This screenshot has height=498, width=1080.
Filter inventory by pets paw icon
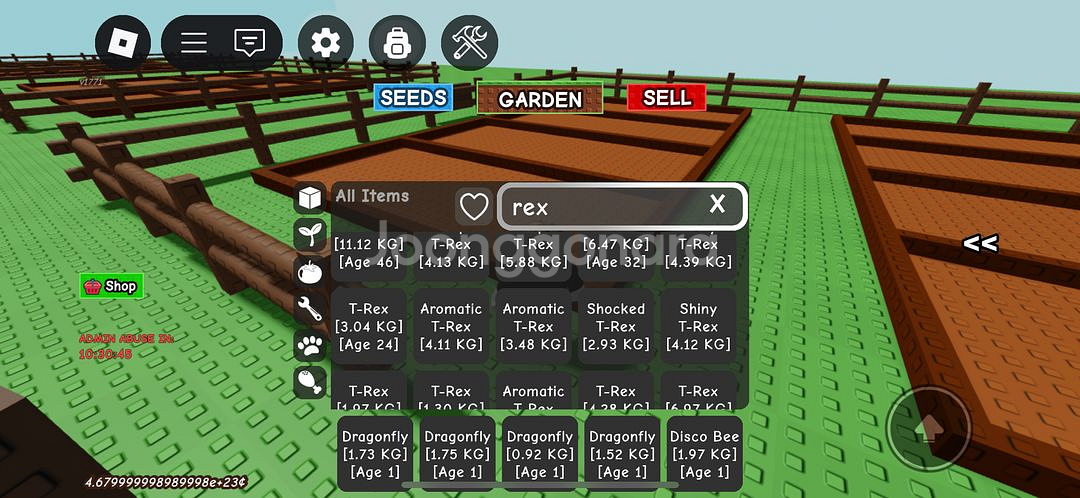click(309, 346)
